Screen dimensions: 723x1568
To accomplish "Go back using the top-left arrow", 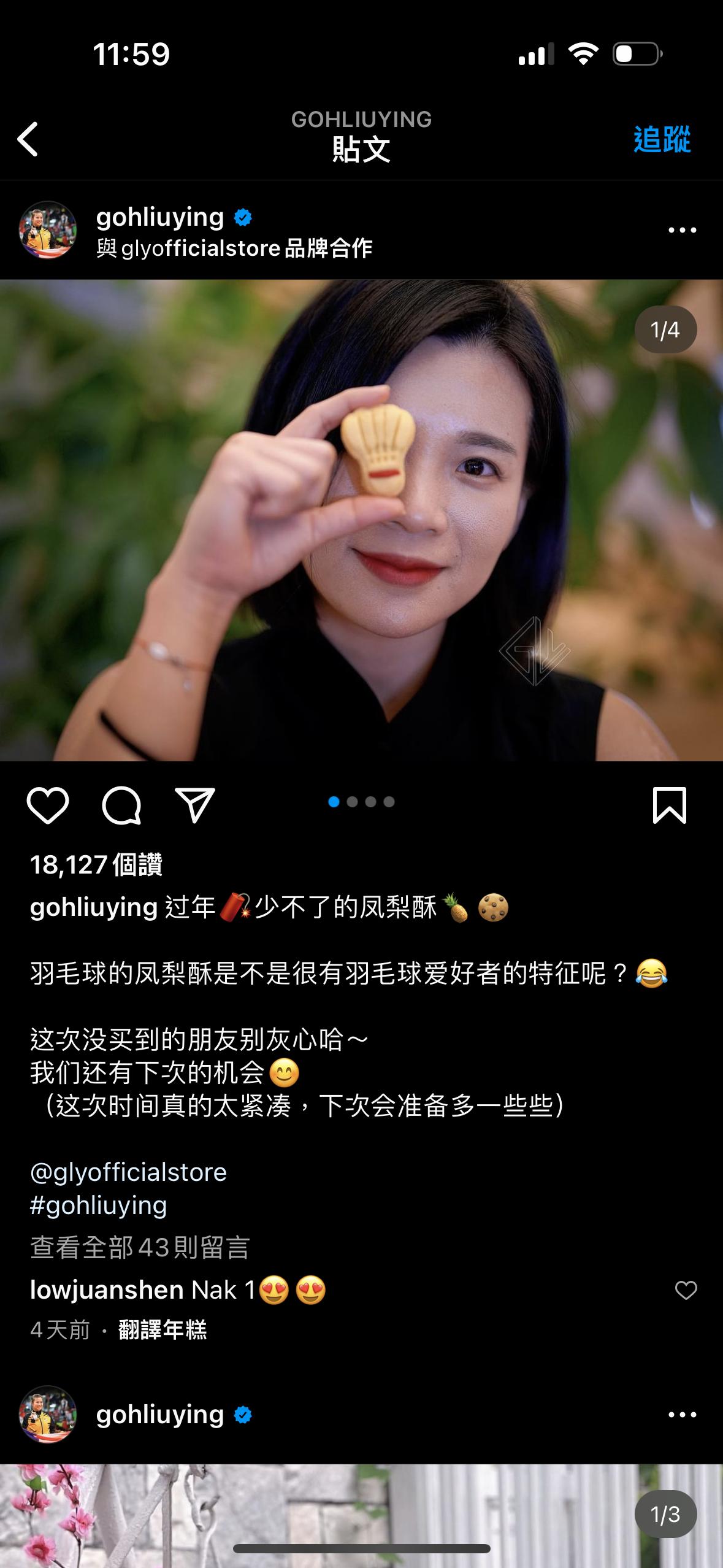I will click(28, 139).
